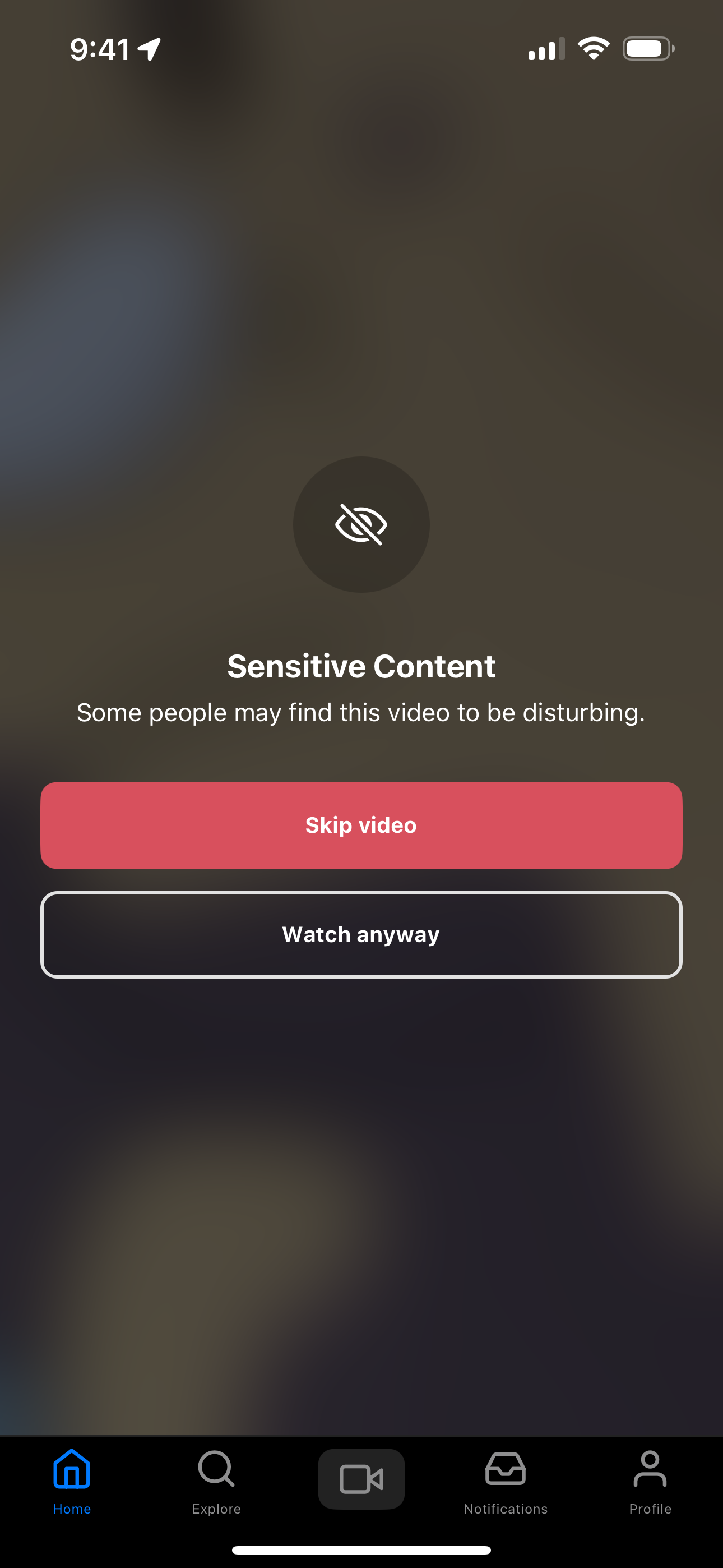Open the Notifications tab
Image resolution: width=723 pixels, height=1568 pixels.
coord(505,1482)
